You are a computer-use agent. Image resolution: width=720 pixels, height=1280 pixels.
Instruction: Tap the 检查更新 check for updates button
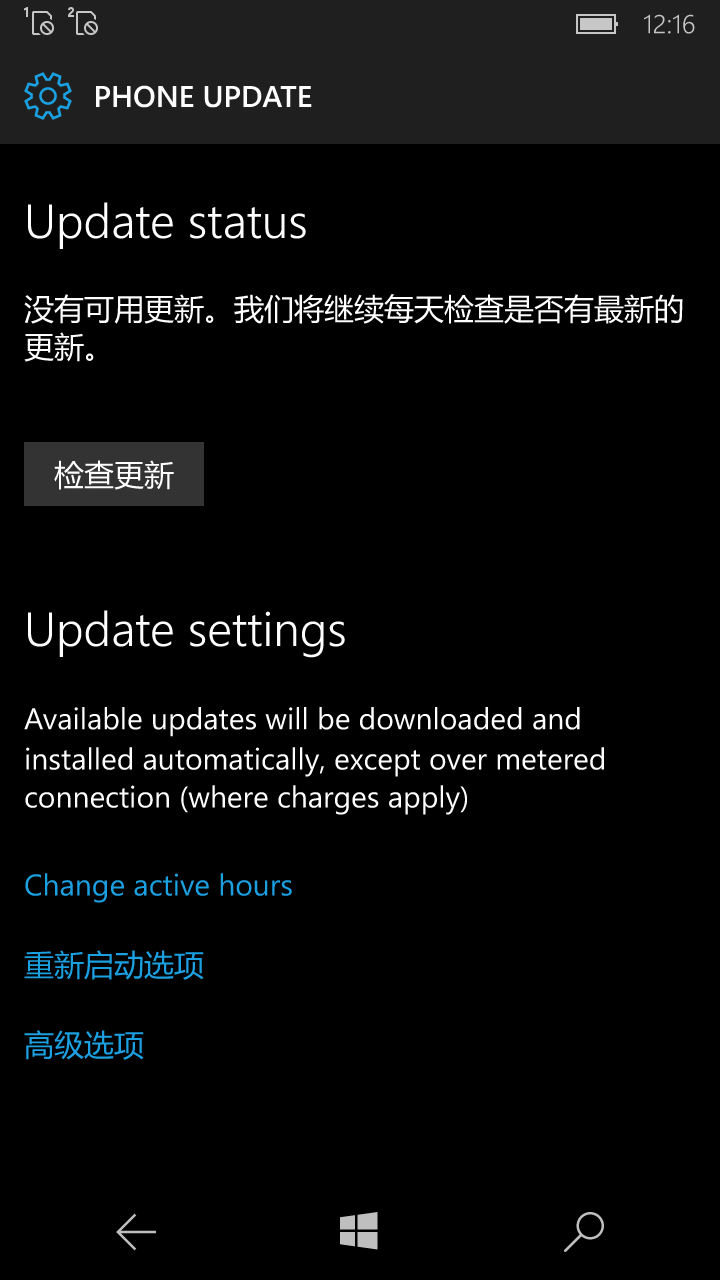(114, 474)
